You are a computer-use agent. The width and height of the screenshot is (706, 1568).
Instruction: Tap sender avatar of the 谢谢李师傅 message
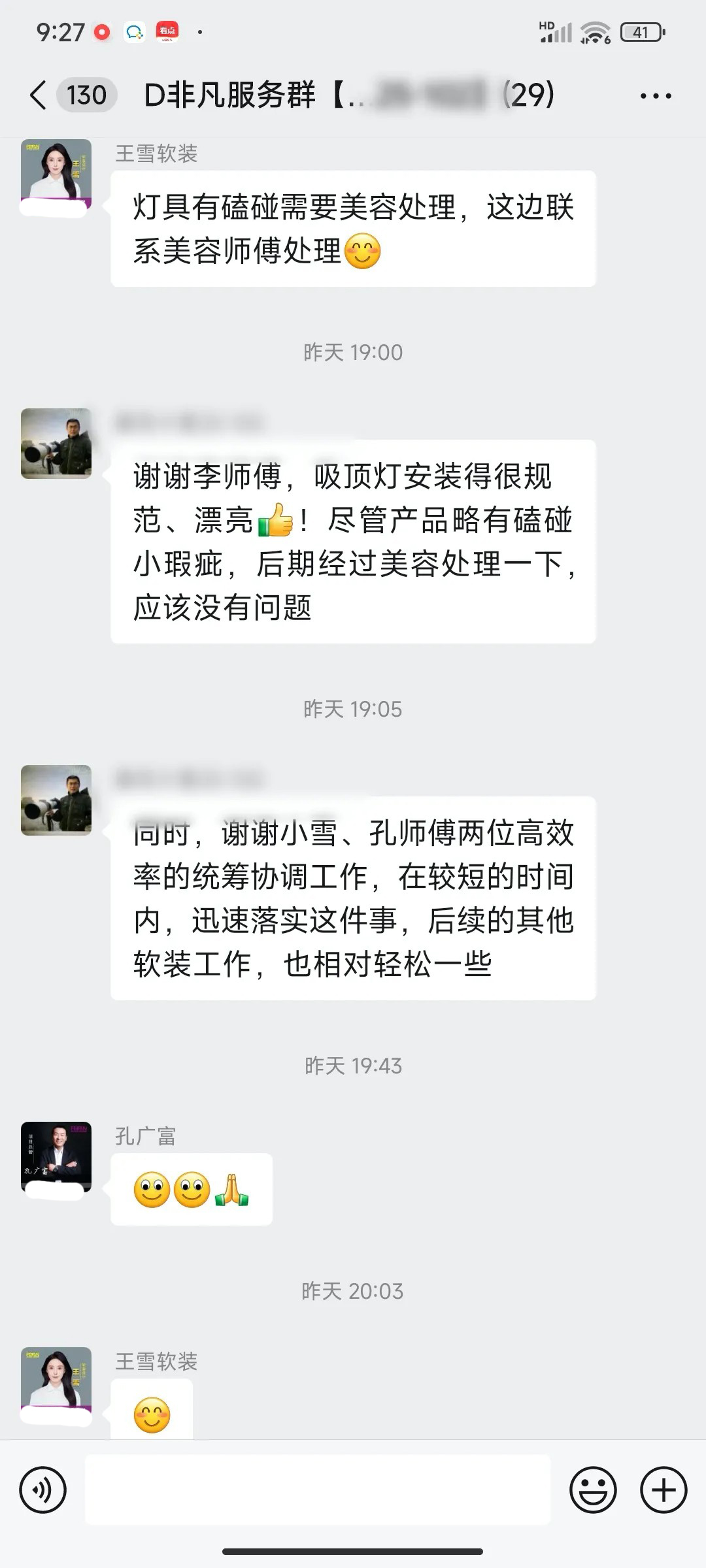coord(56,444)
